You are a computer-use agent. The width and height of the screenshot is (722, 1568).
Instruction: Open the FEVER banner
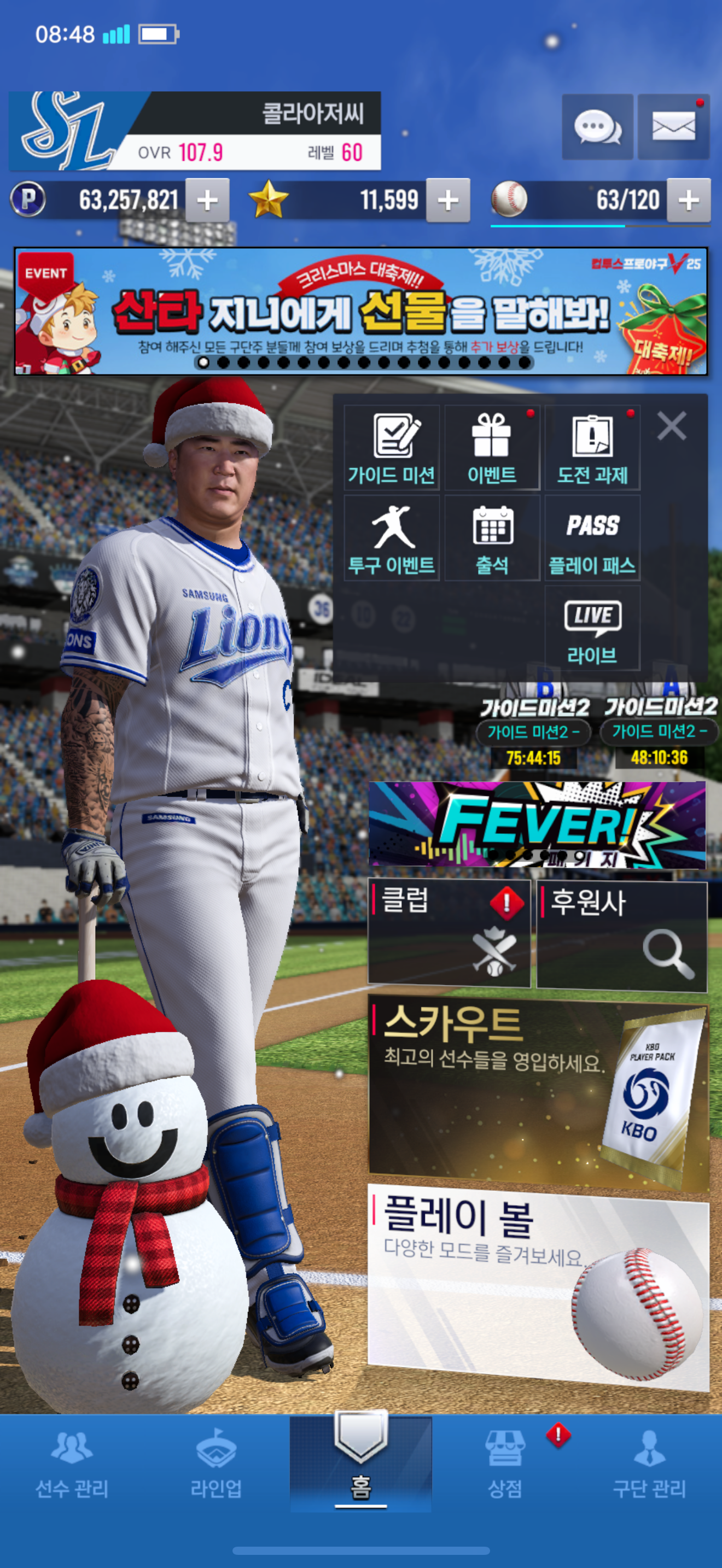click(537, 824)
